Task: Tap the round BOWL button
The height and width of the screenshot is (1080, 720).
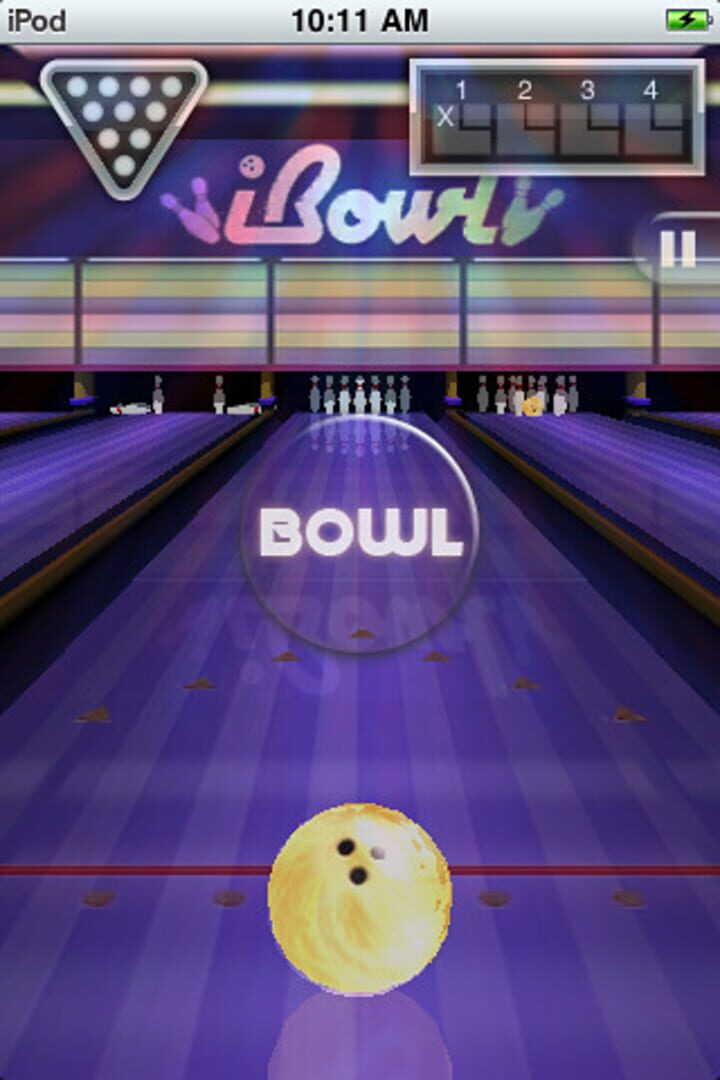Action: (360, 534)
